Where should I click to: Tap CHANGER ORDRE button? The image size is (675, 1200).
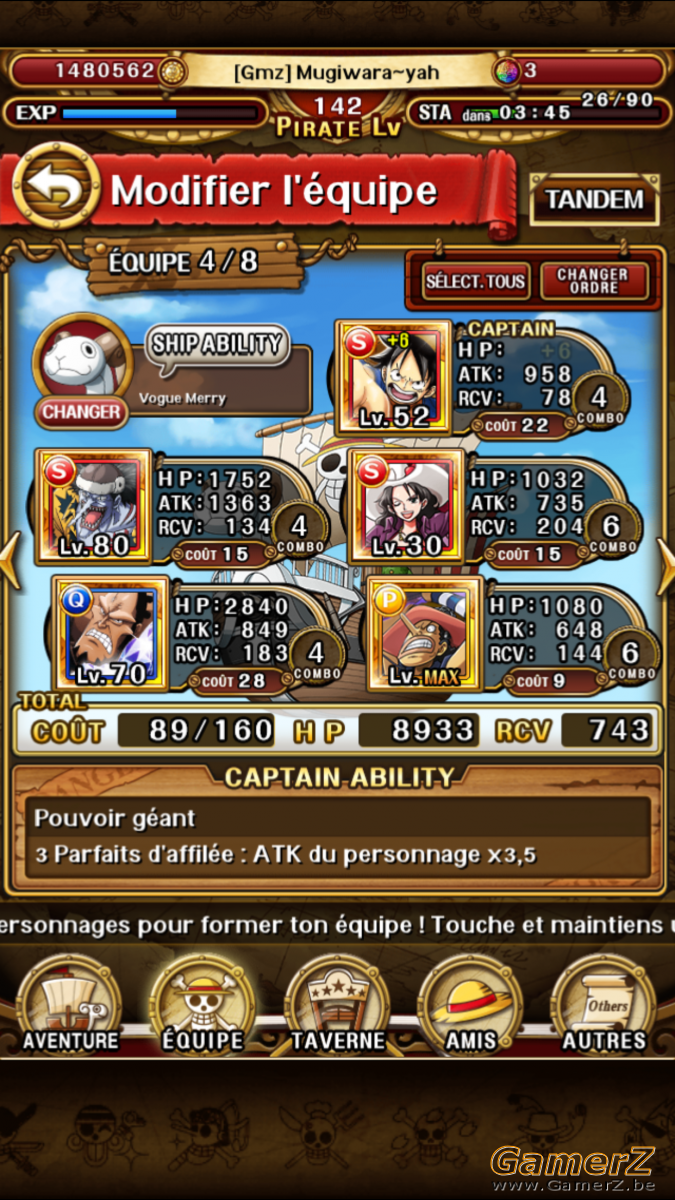pyautogui.click(x=593, y=281)
